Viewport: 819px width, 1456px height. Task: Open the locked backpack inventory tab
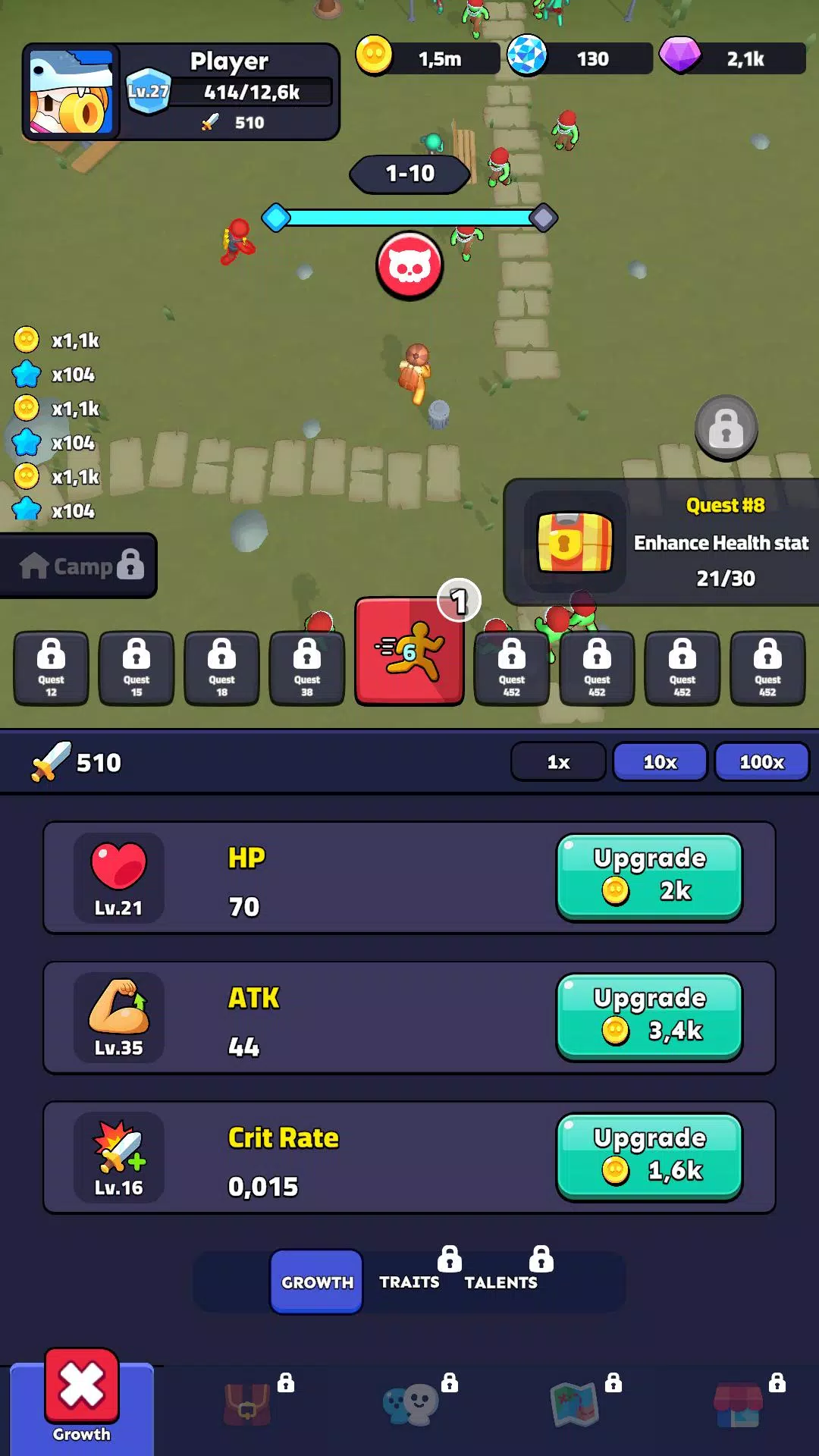[247, 1403]
